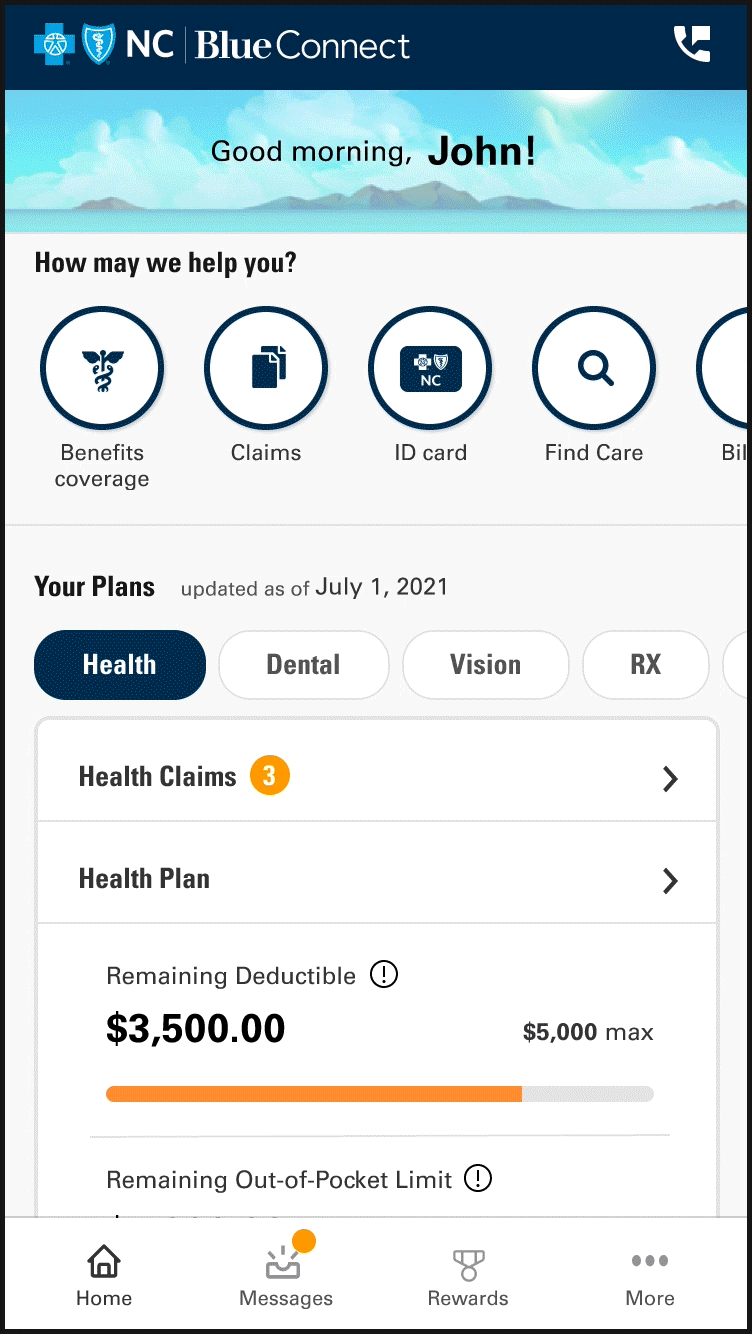Open the Health Plan row
Image resolution: width=752 pixels, height=1334 pixels.
pyautogui.click(x=377, y=879)
